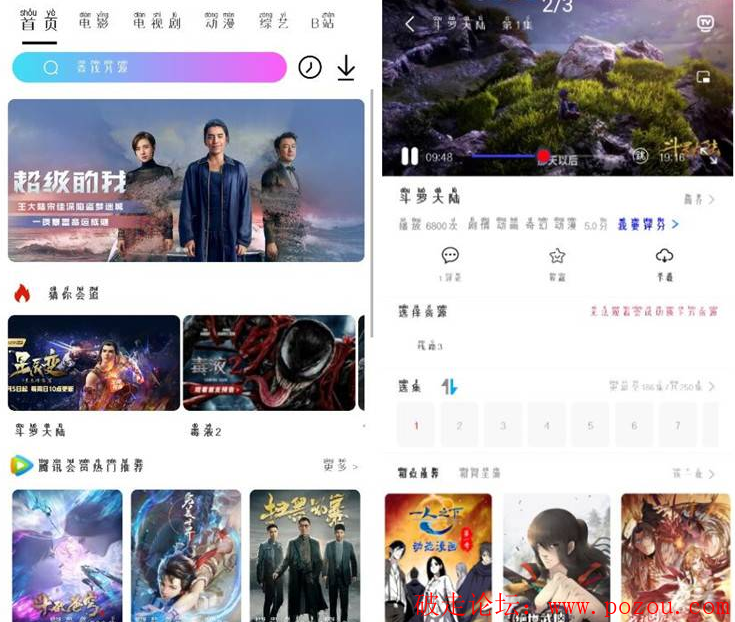Open the B站 tab

coord(322,21)
